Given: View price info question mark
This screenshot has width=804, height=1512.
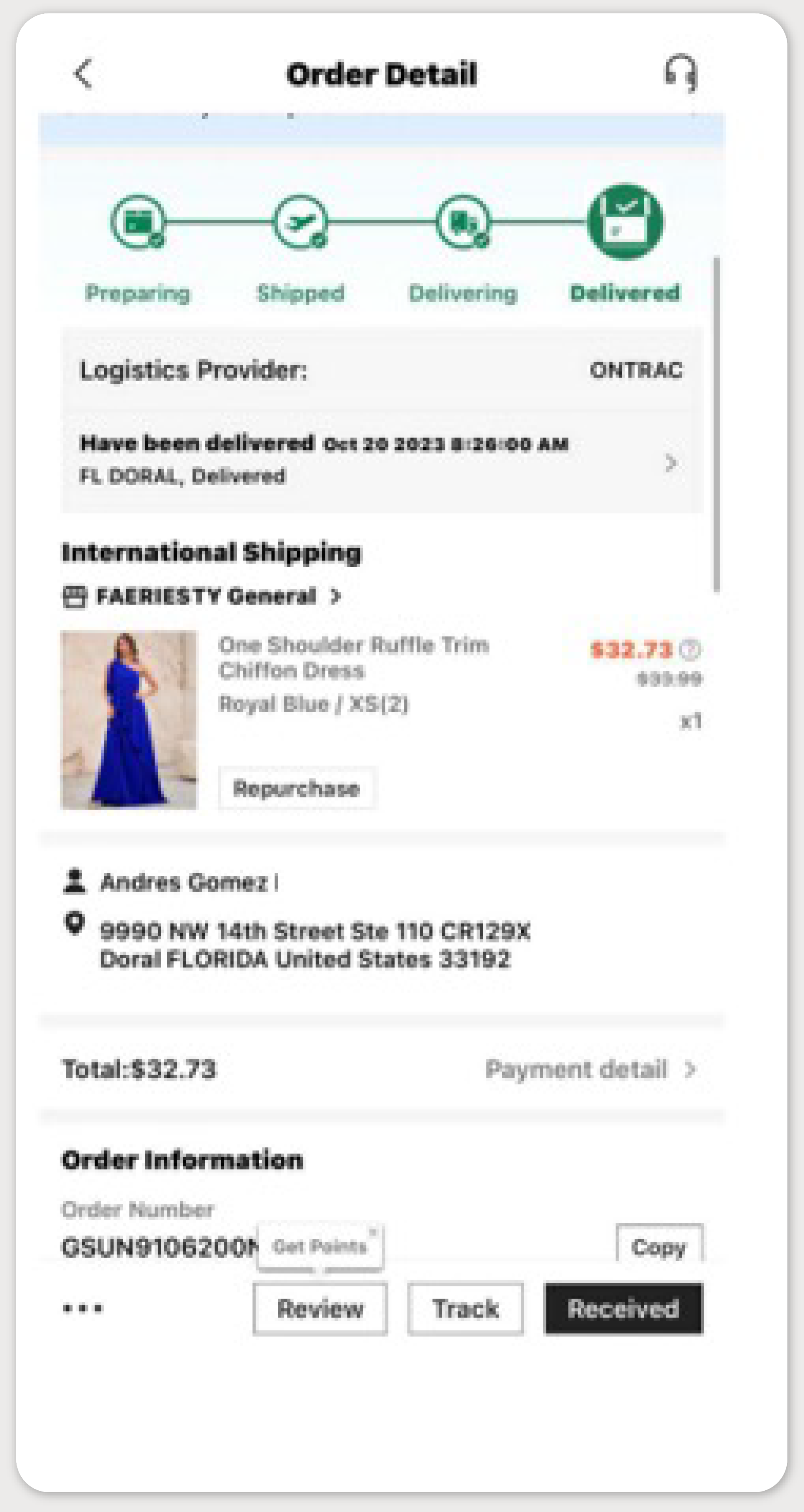Looking at the screenshot, I should 690,650.
